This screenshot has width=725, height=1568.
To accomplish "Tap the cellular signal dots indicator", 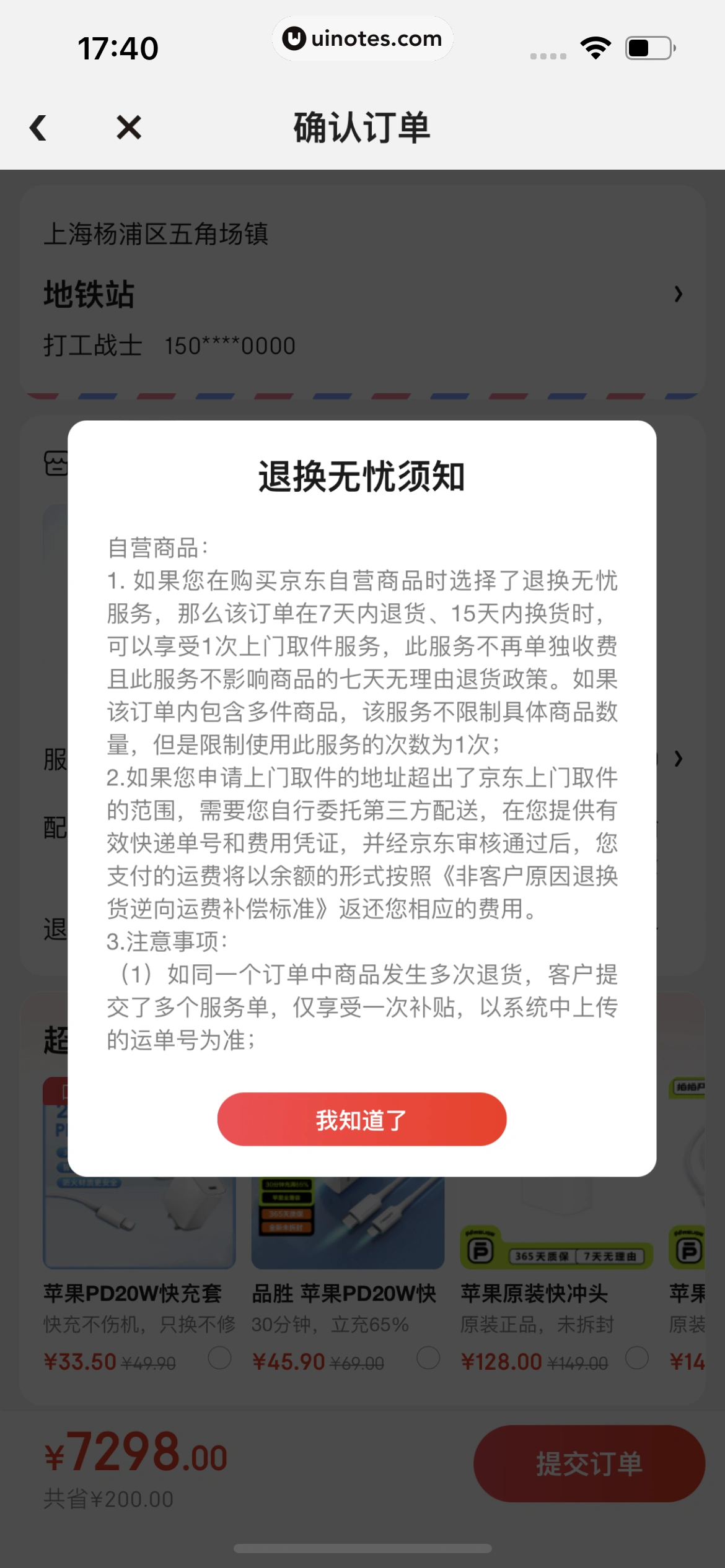I will [548, 56].
